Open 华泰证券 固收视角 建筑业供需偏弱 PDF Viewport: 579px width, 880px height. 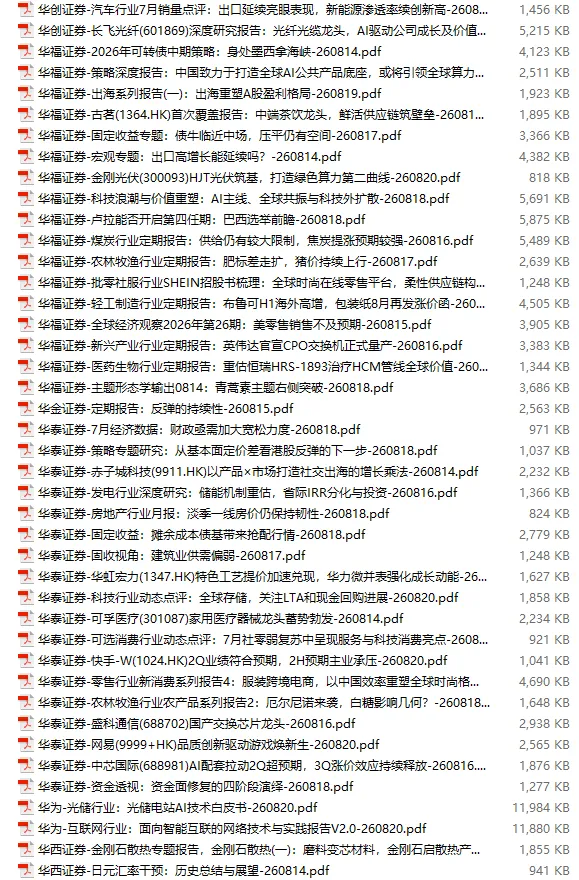point(171,556)
